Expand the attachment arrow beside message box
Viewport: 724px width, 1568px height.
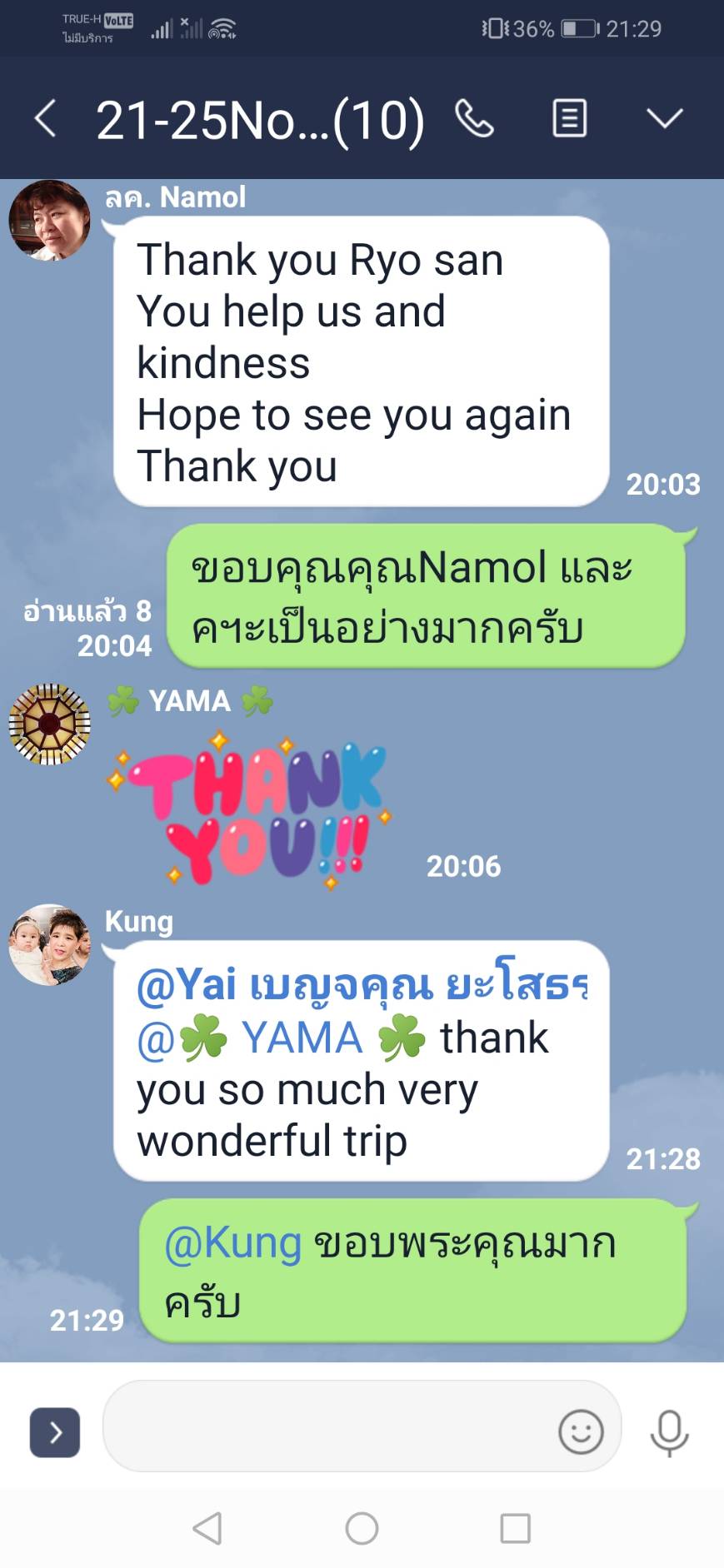pos(55,1432)
